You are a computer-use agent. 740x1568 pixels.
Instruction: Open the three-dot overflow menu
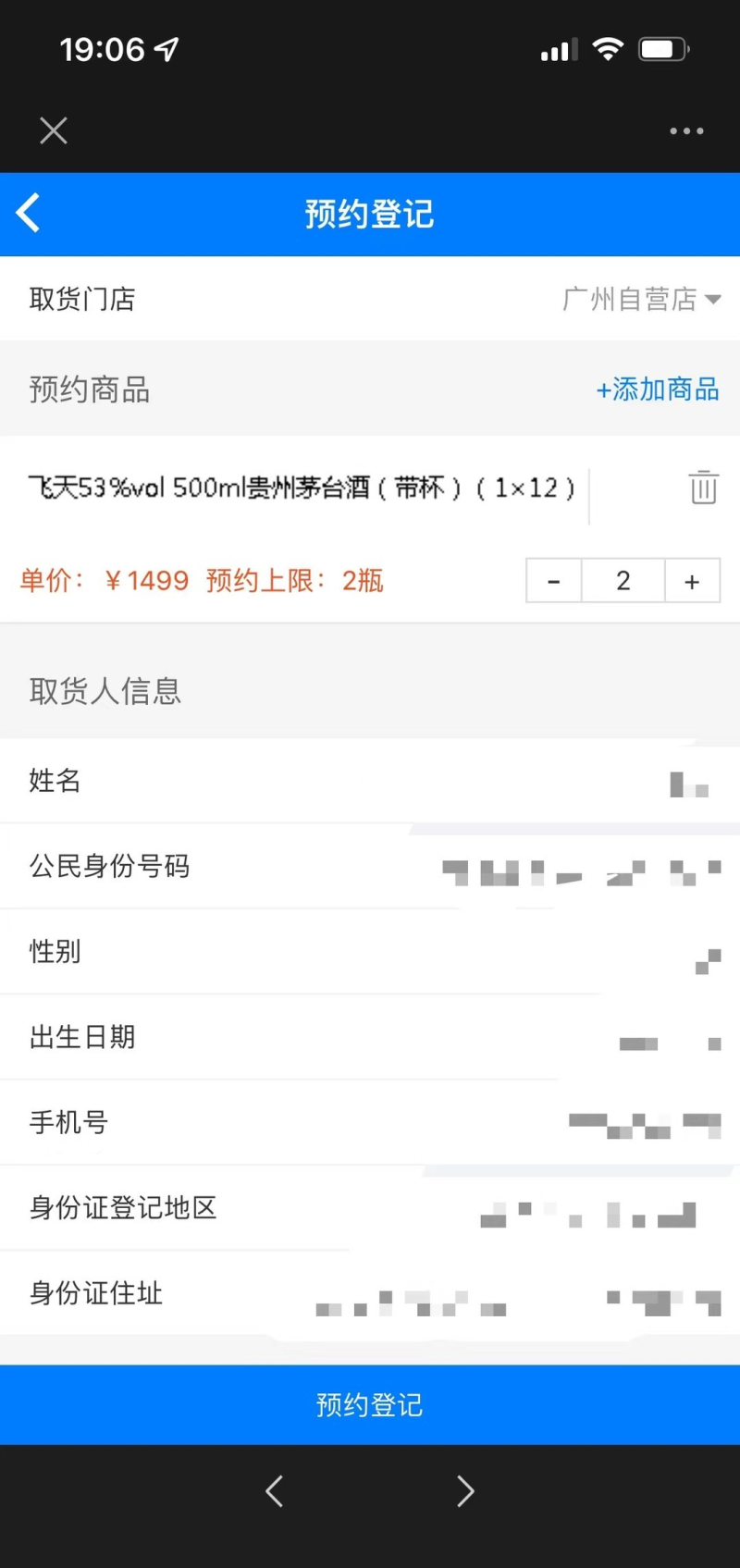coord(686,131)
